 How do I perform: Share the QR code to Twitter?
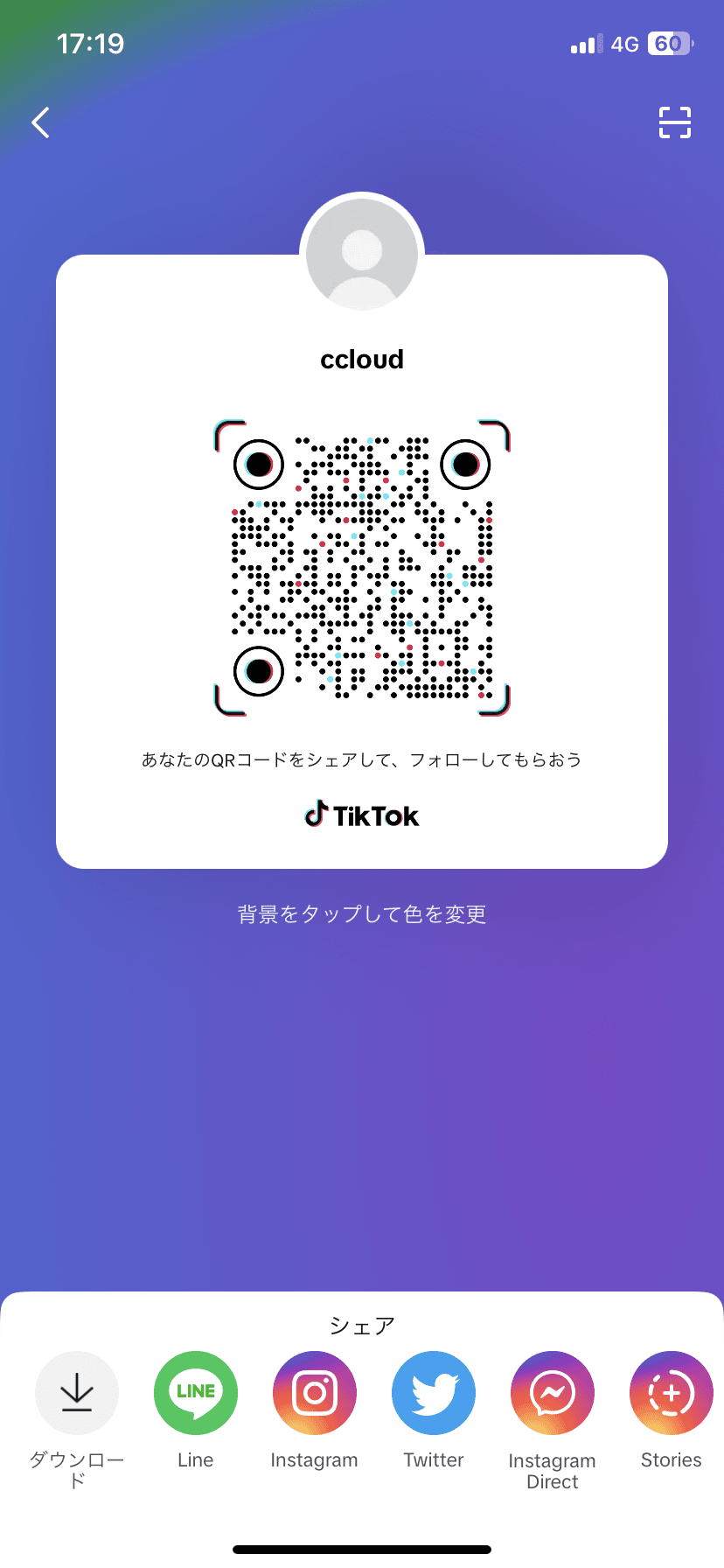(x=433, y=1393)
